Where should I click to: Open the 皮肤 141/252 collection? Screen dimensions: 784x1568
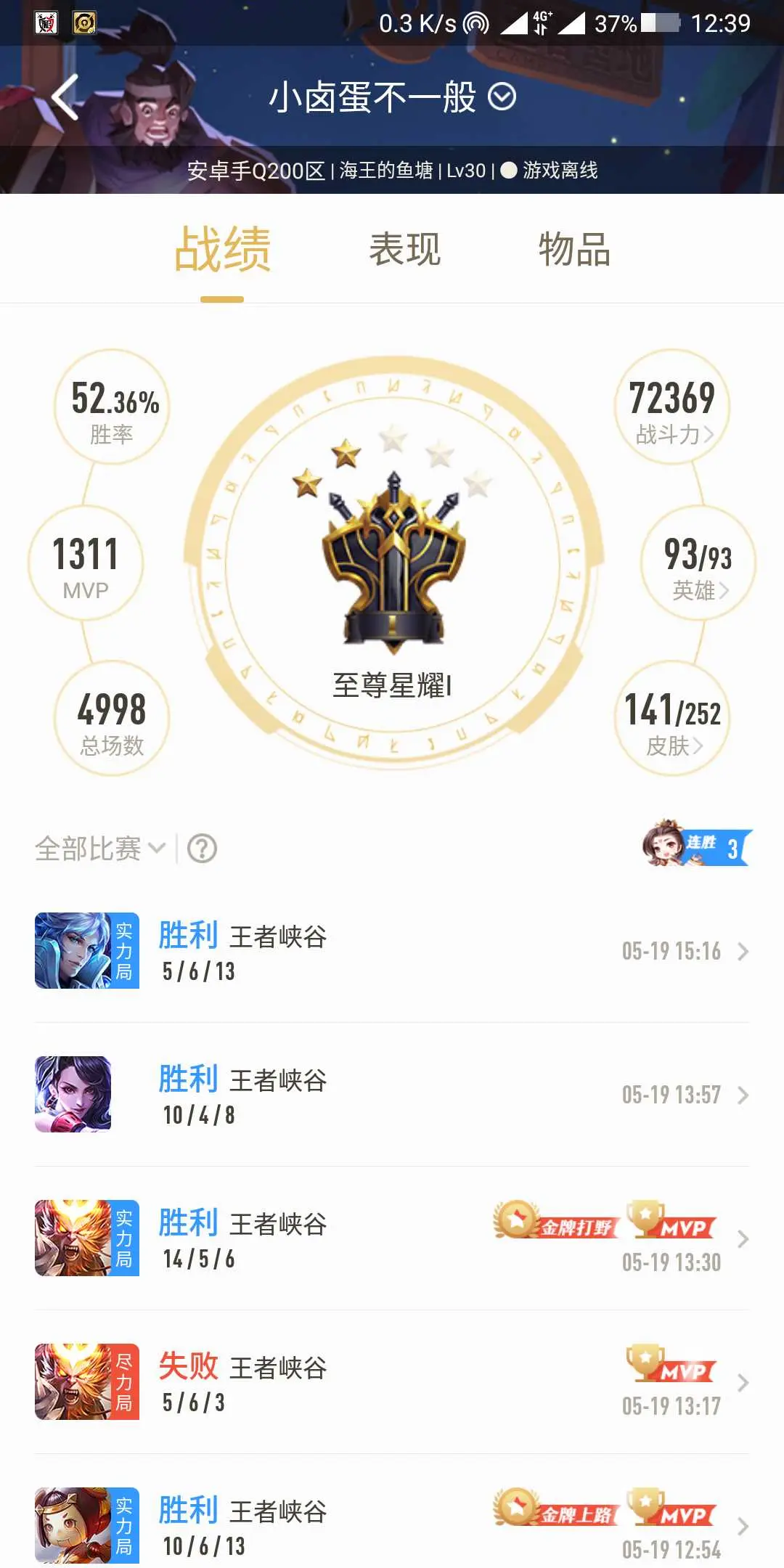point(673,718)
